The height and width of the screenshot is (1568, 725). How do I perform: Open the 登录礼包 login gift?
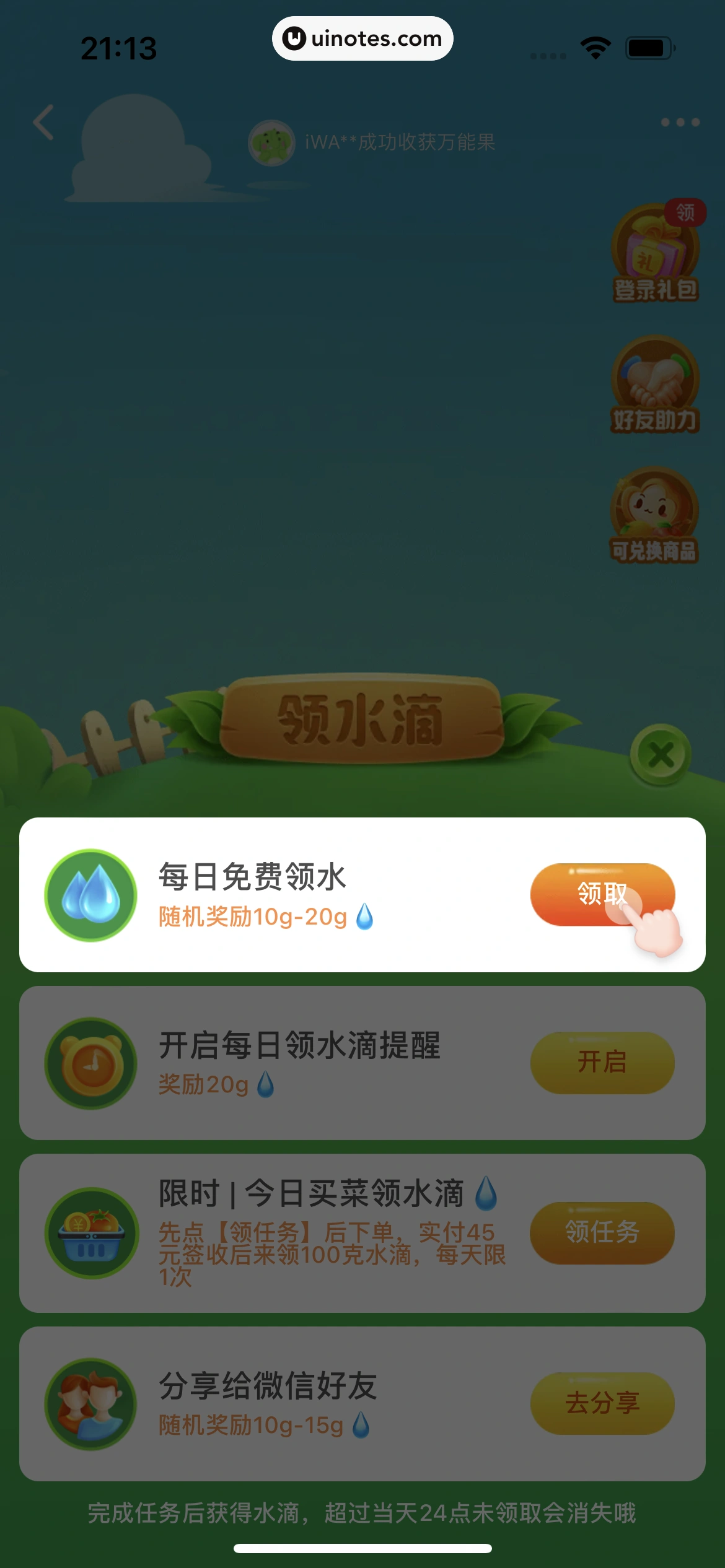656,253
